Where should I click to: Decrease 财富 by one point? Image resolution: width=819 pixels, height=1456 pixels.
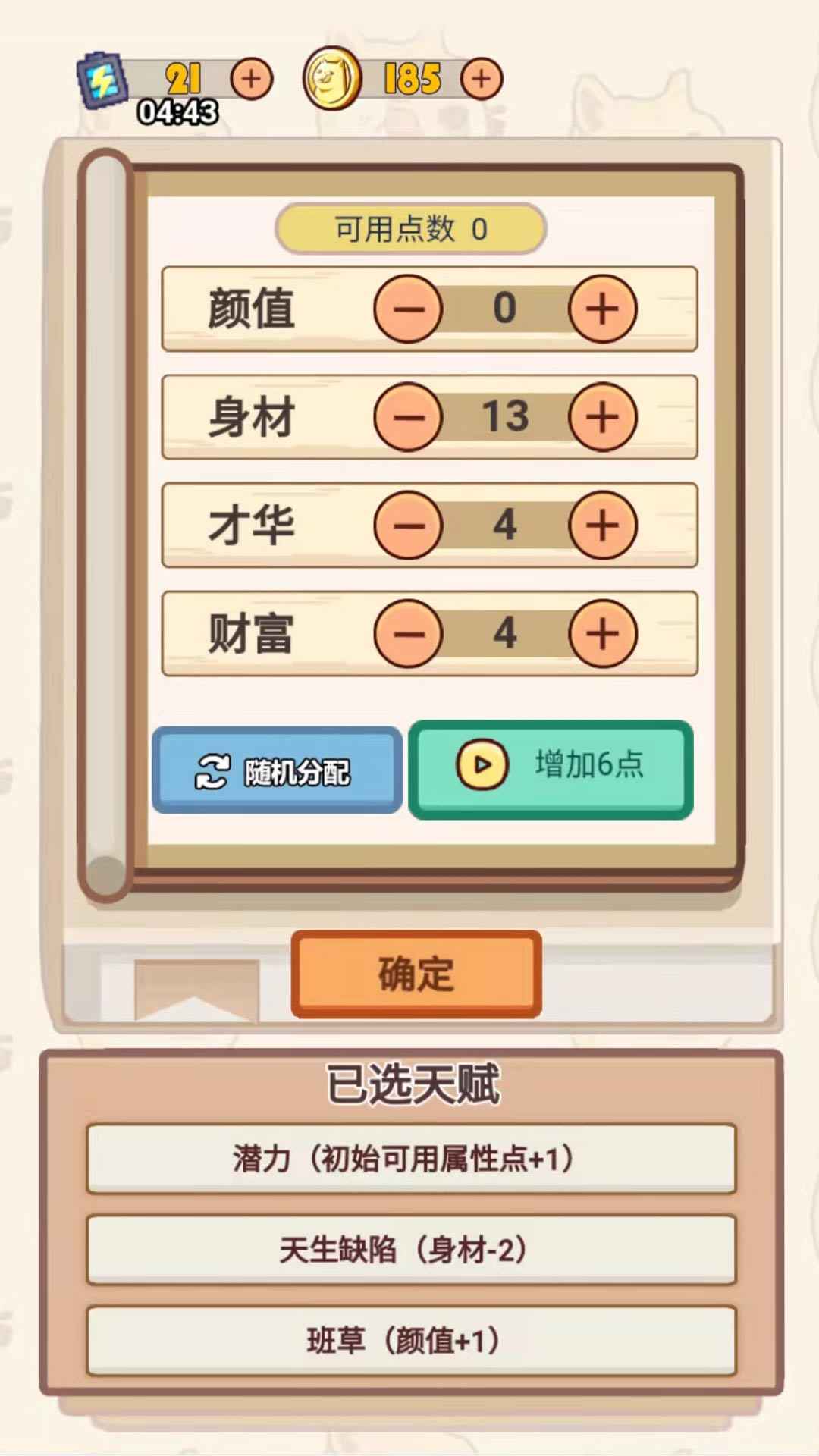(x=408, y=633)
